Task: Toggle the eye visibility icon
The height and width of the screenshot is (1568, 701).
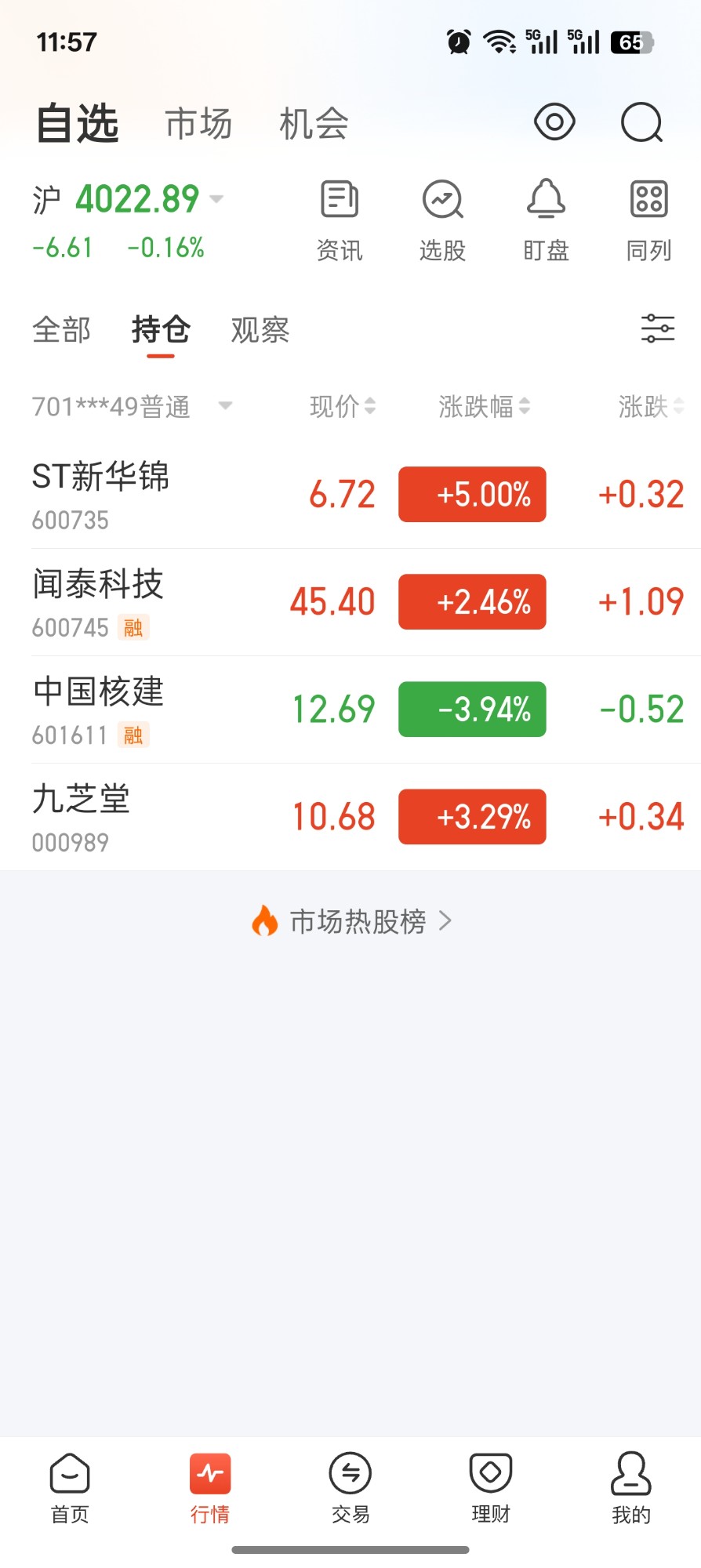Action: (554, 122)
